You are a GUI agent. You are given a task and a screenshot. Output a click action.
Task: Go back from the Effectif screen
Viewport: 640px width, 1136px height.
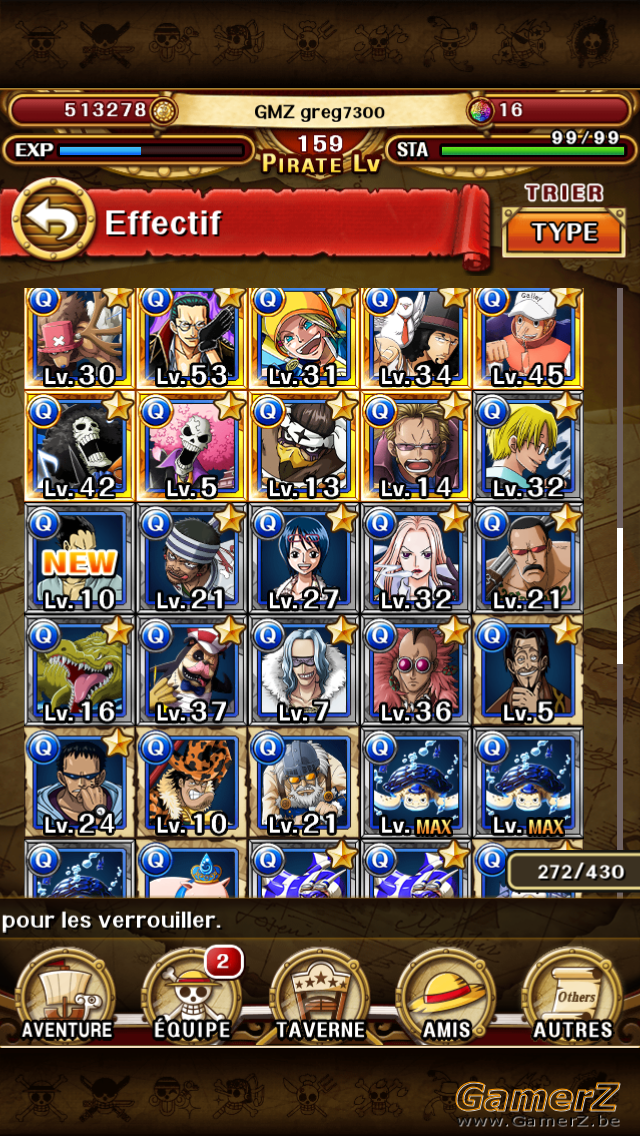coord(54,220)
